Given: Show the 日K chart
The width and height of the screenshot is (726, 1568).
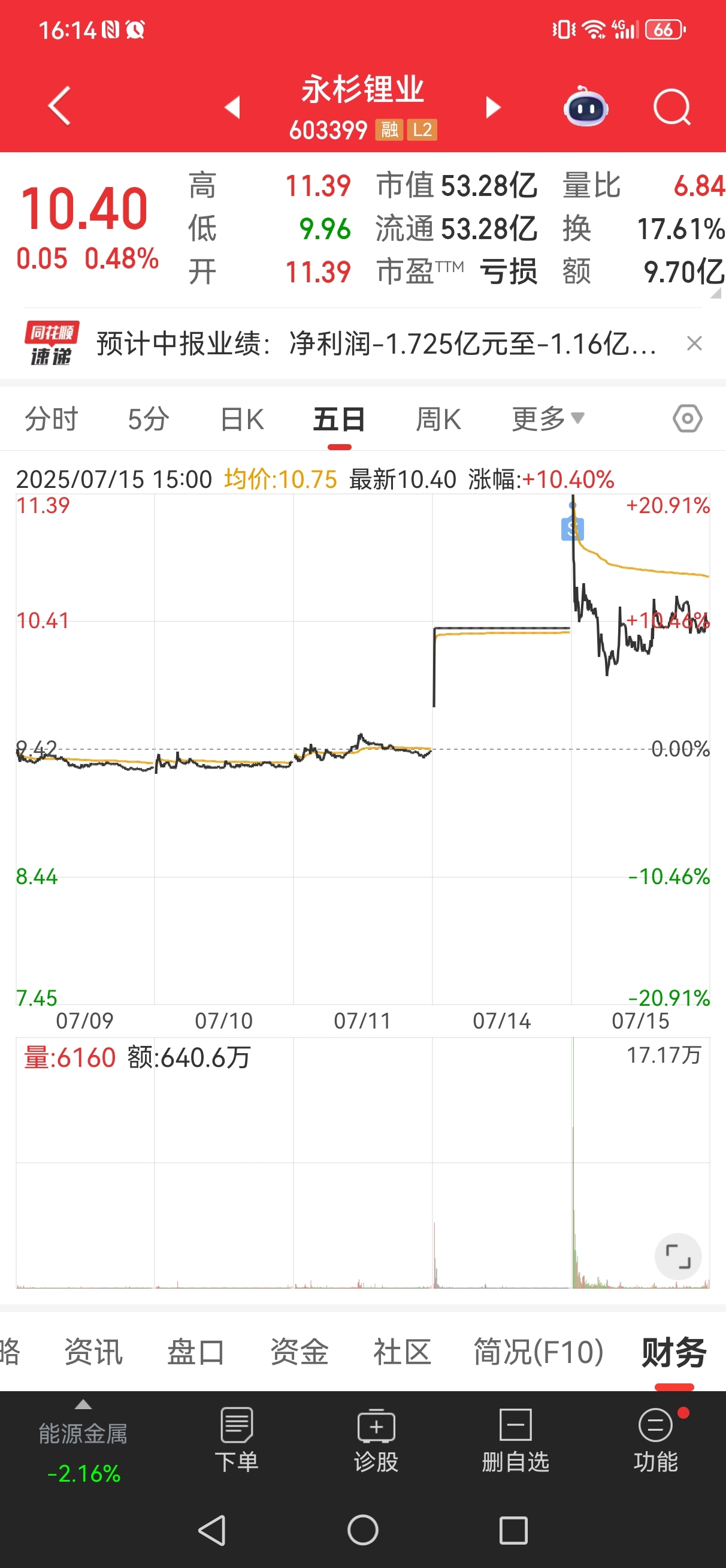Looking at the screenshot, I should point(242,419).
